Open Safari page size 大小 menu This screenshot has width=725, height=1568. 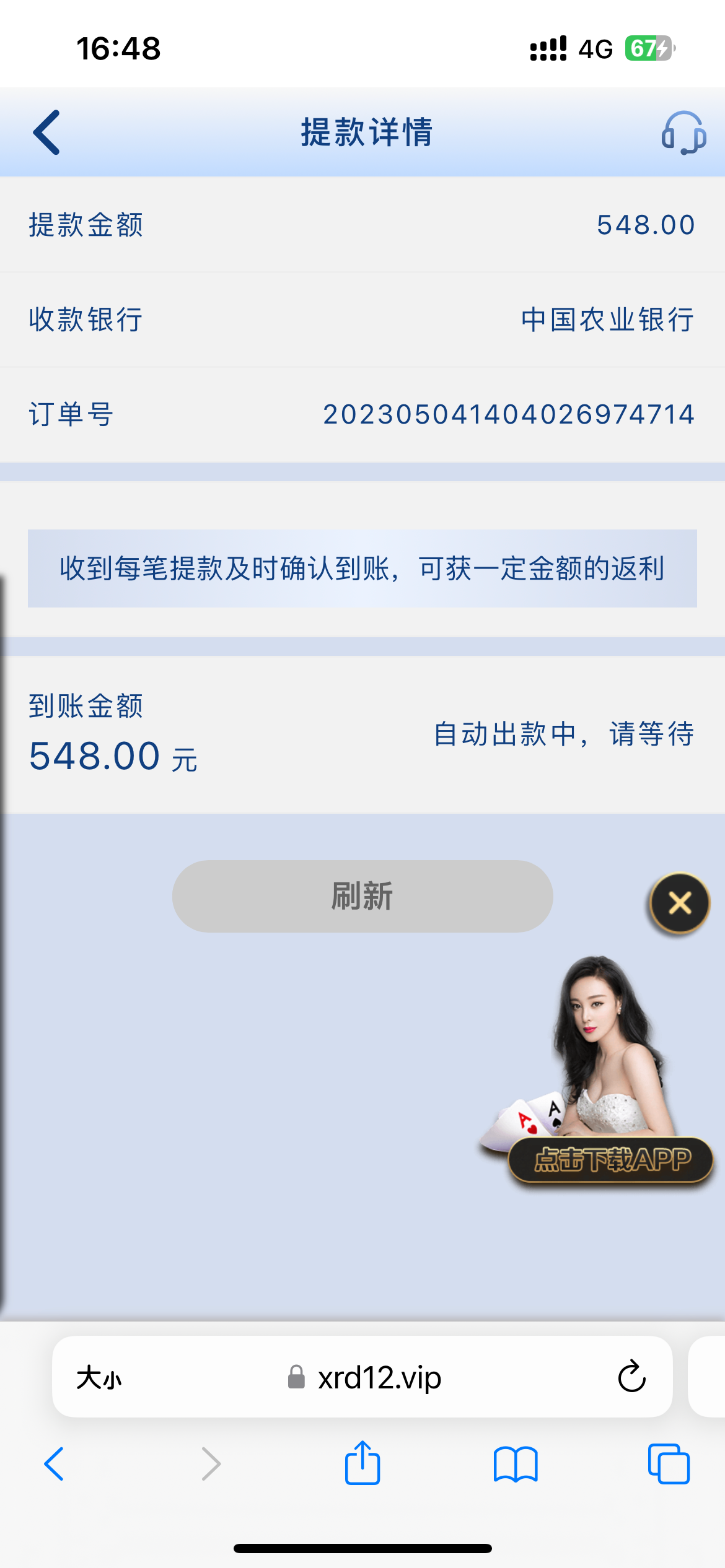pos(99,1378)
